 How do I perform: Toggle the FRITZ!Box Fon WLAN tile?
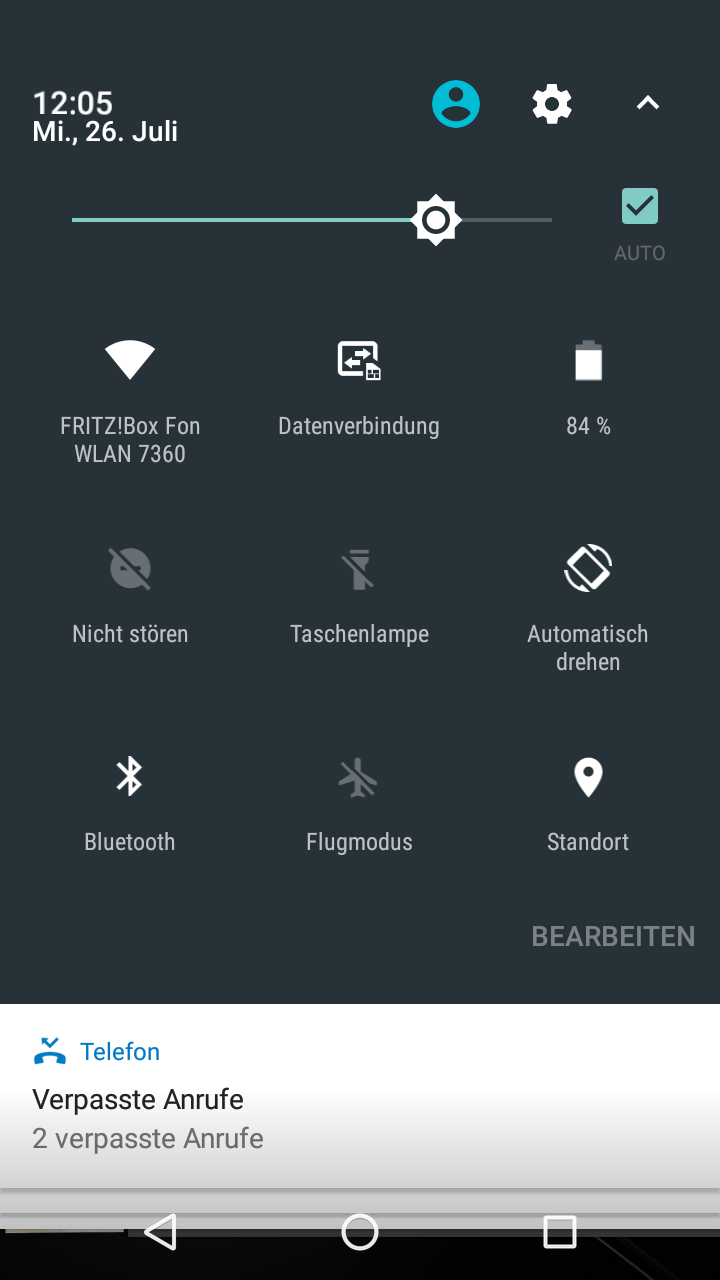(130, 360)
